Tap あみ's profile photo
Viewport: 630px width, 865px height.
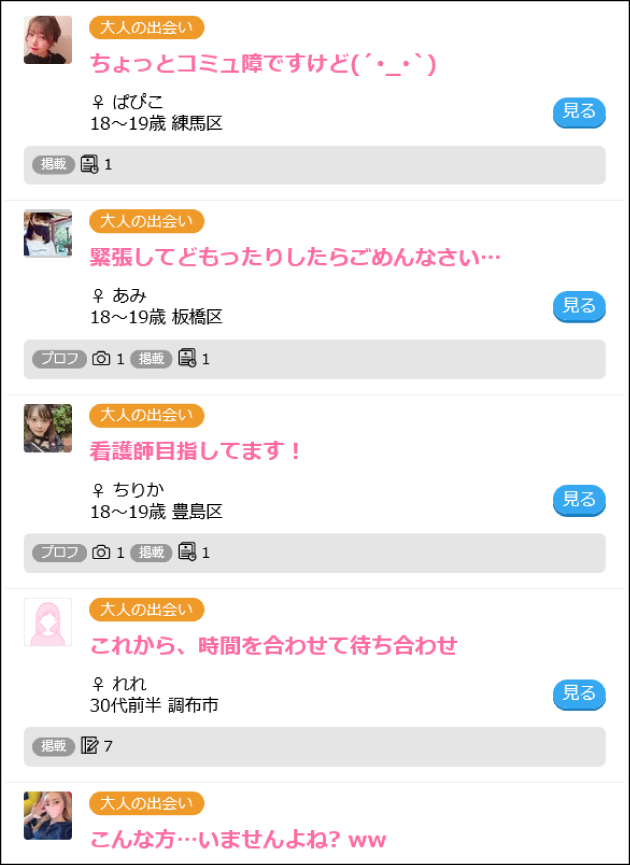(48, 234)
